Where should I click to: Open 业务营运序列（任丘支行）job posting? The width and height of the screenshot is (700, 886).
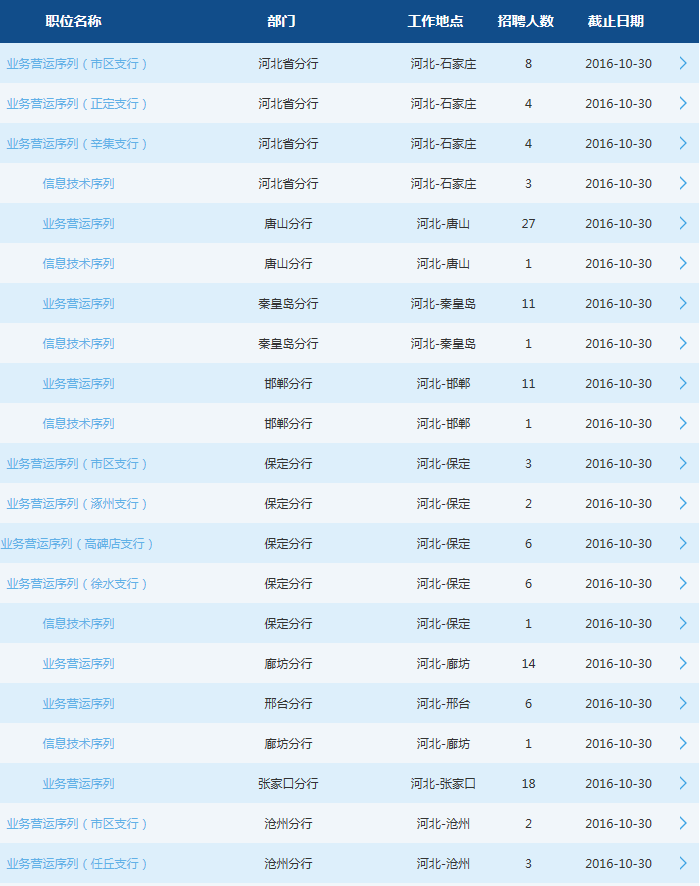click(x=78, y=864)
